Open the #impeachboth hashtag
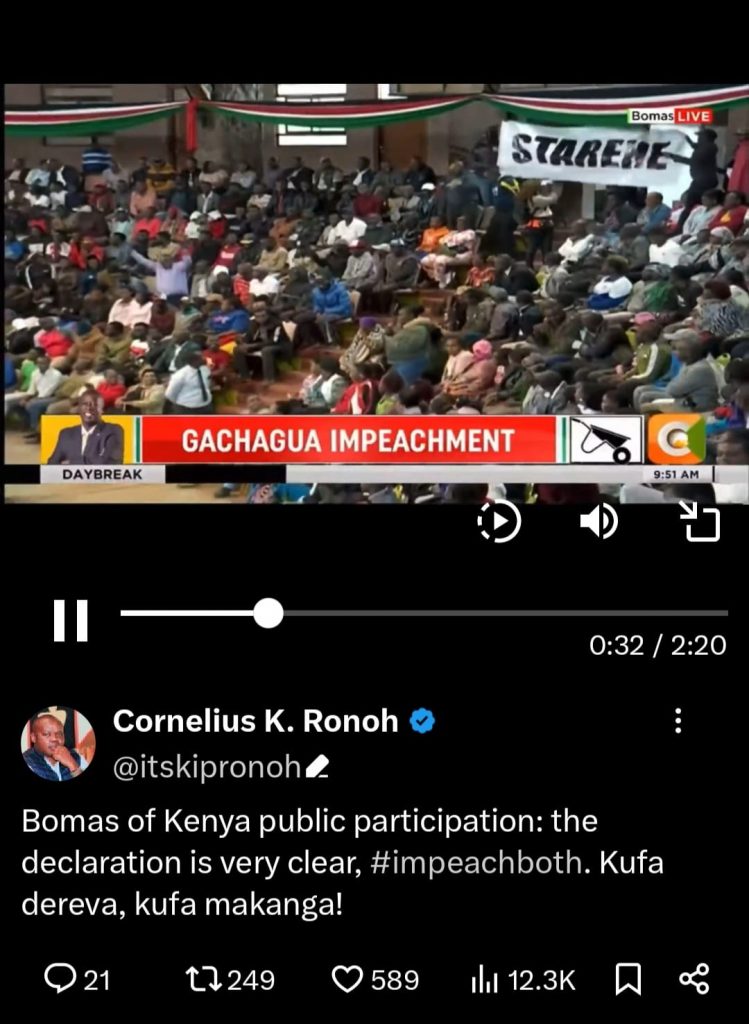The width and height of the screenshot is (749, 1024). (x=475, y=863)
